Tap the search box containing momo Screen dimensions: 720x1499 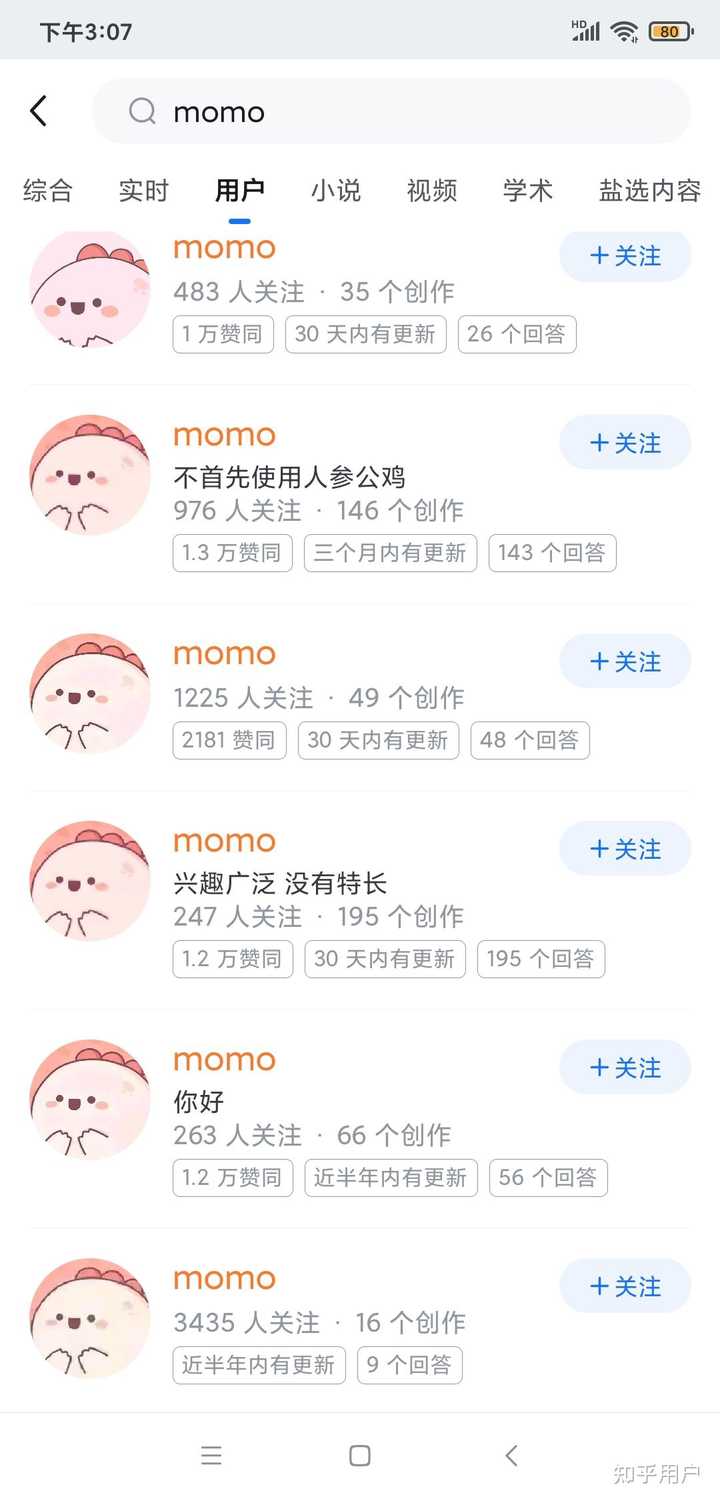(x=391, y=111)
